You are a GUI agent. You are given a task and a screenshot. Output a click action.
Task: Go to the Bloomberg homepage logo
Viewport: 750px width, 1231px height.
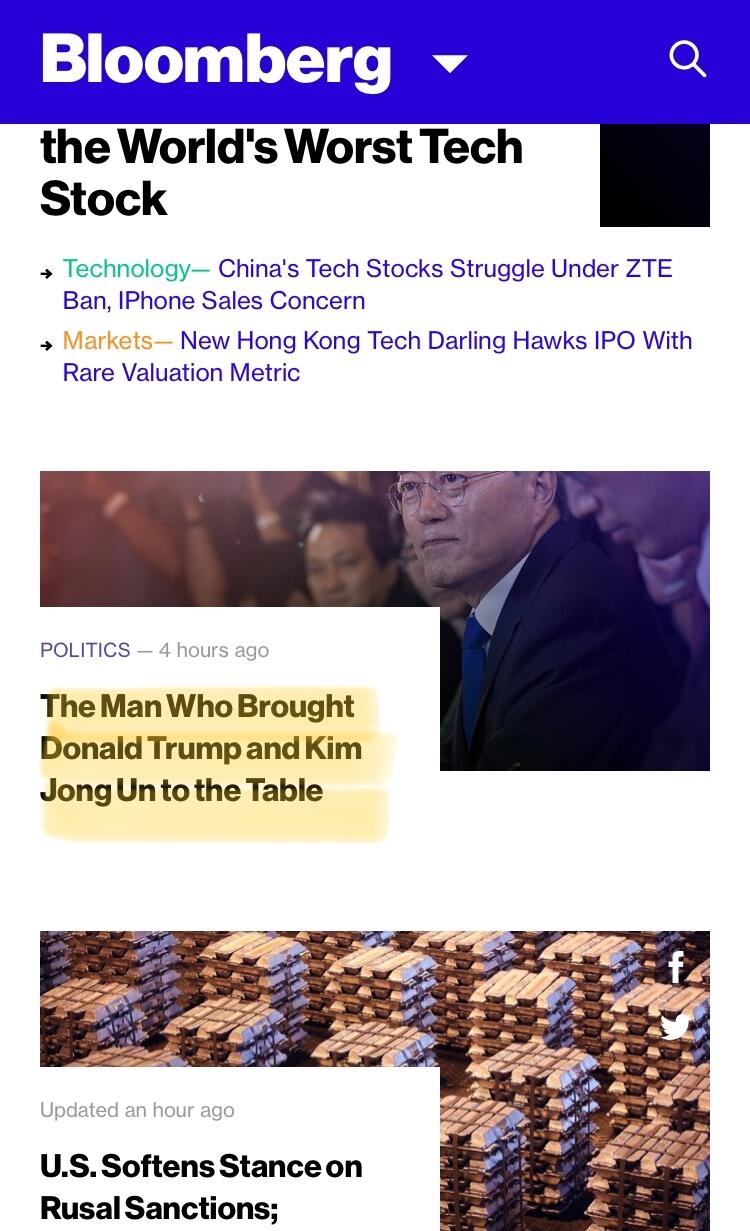pos(215,60)
